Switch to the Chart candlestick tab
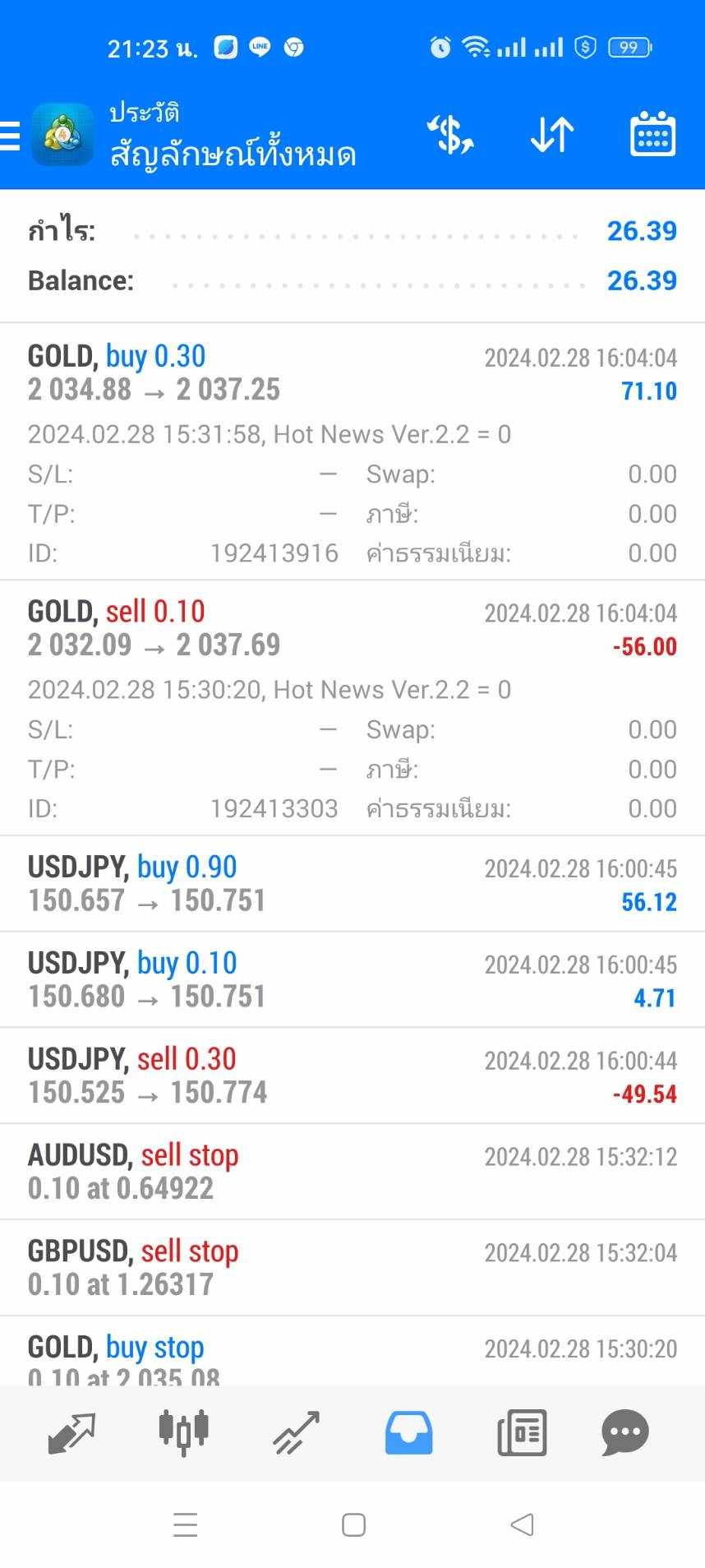 [x=184, y=1433]
